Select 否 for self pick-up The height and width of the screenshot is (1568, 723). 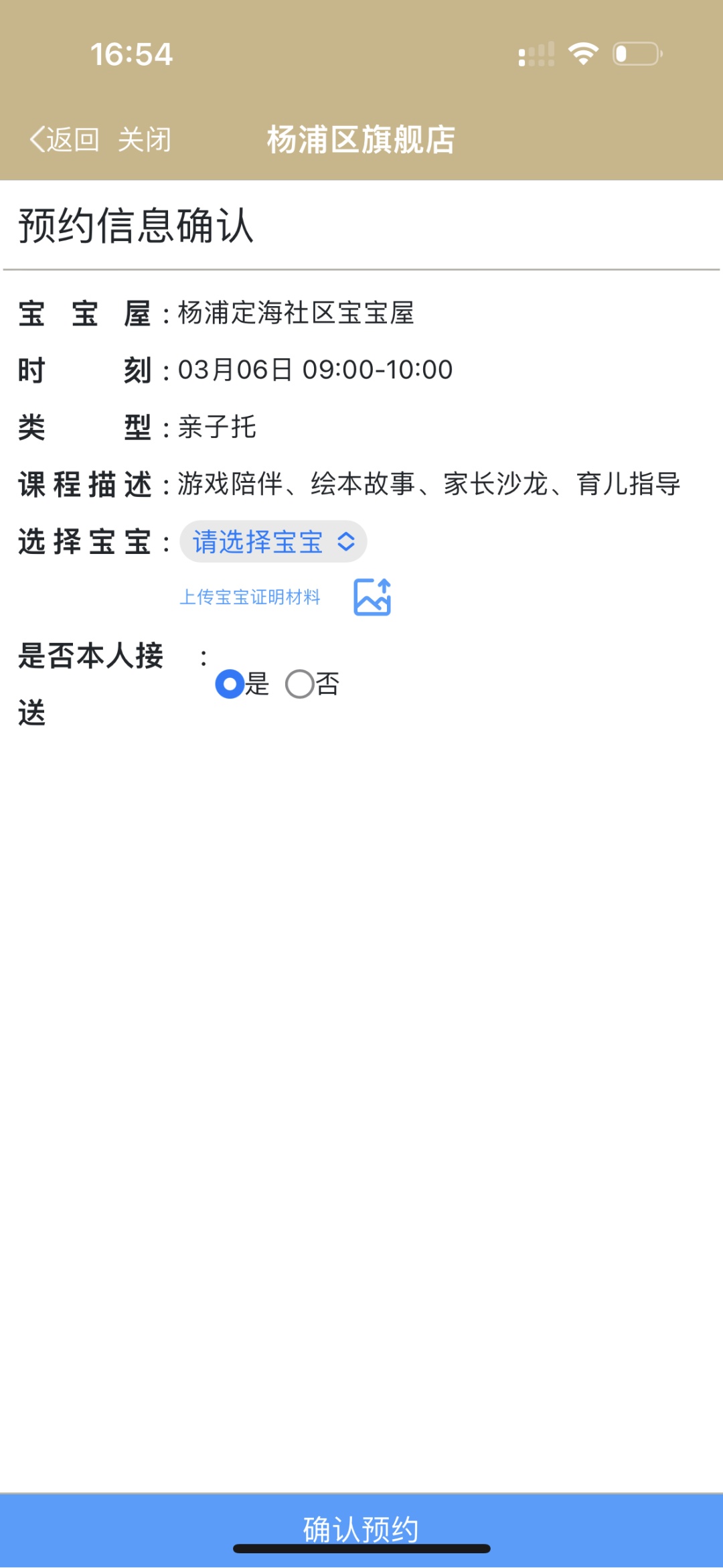300,684
